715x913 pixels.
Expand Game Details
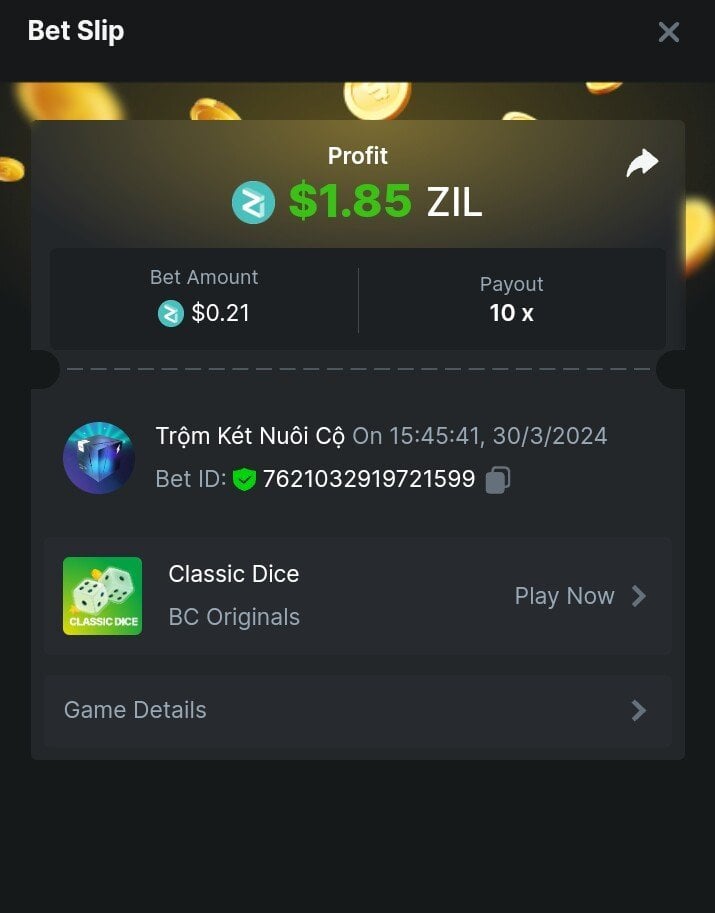pyautogui.click(x=357, y=710)
